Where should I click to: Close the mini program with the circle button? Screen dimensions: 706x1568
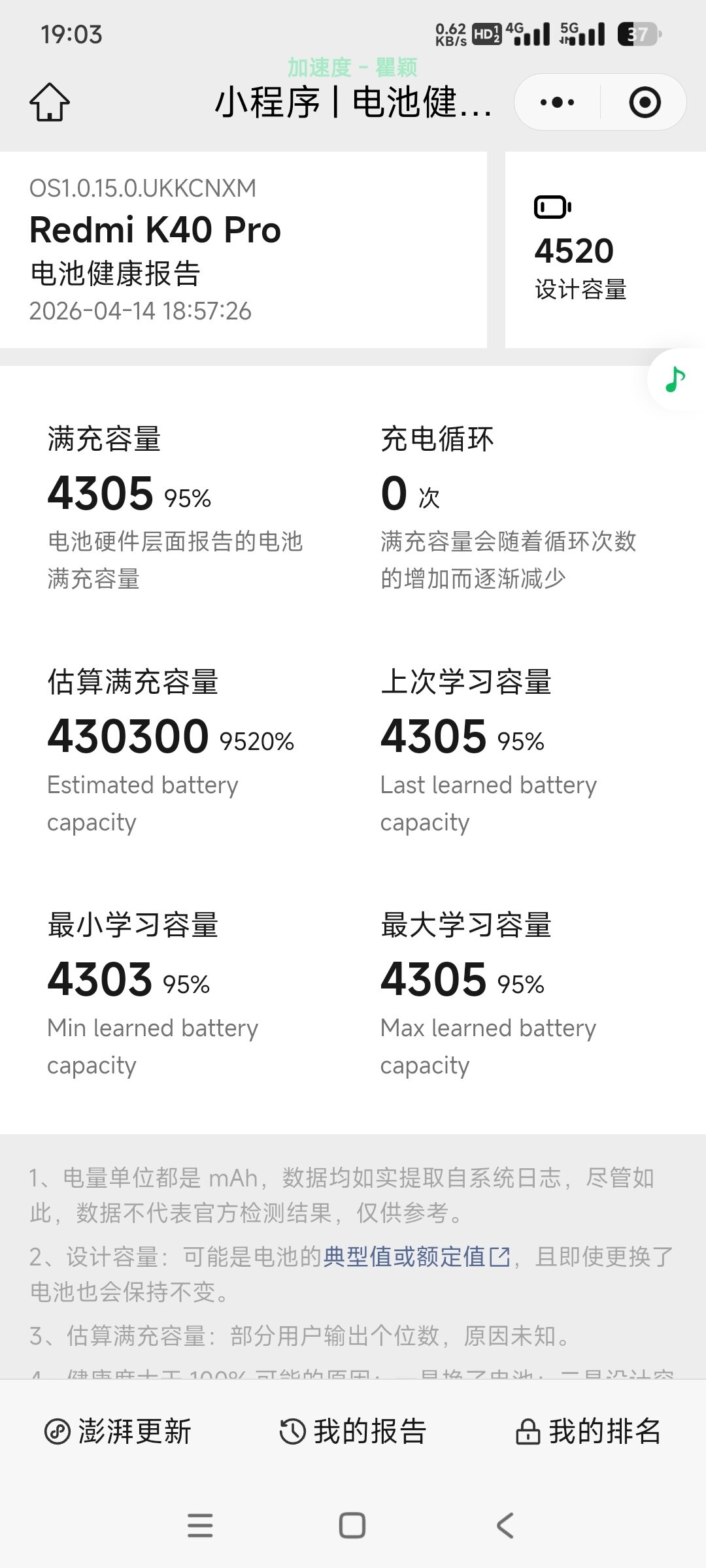(x=645, y=103)
